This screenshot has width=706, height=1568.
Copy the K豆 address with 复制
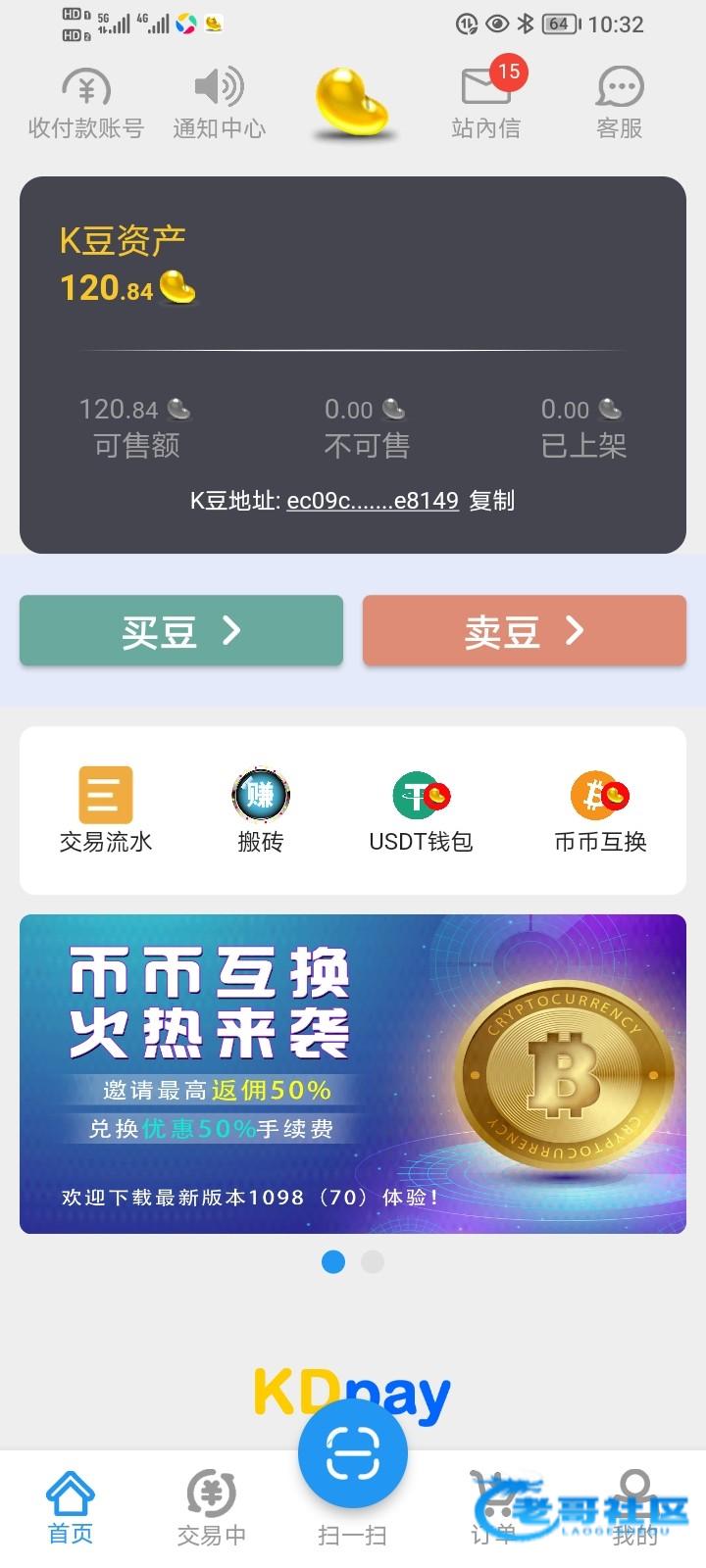(492, 501)
